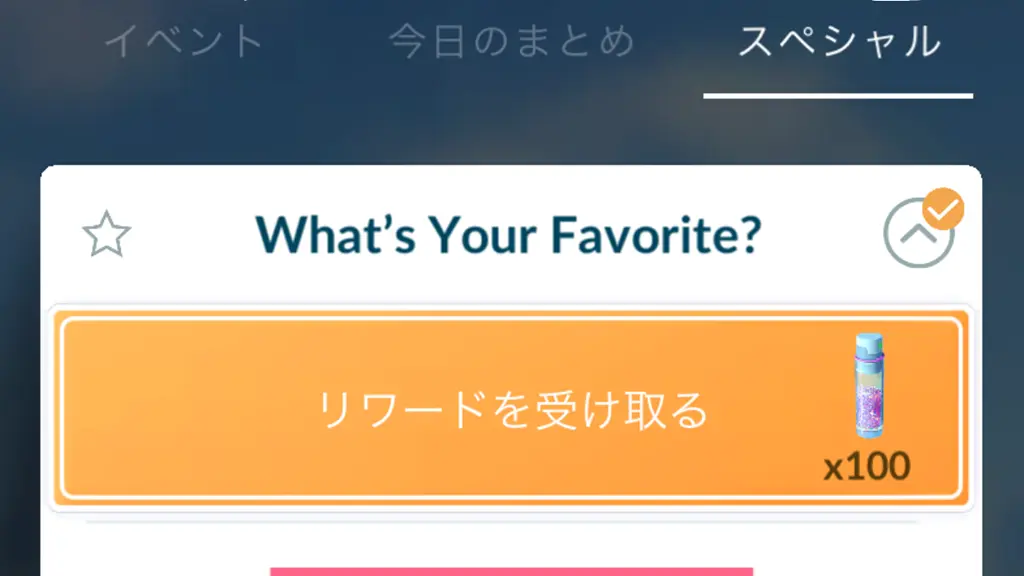The image size is (1024, 576).
Task: Switch to the 今日のまとめ tab
Action: point(511,42)
